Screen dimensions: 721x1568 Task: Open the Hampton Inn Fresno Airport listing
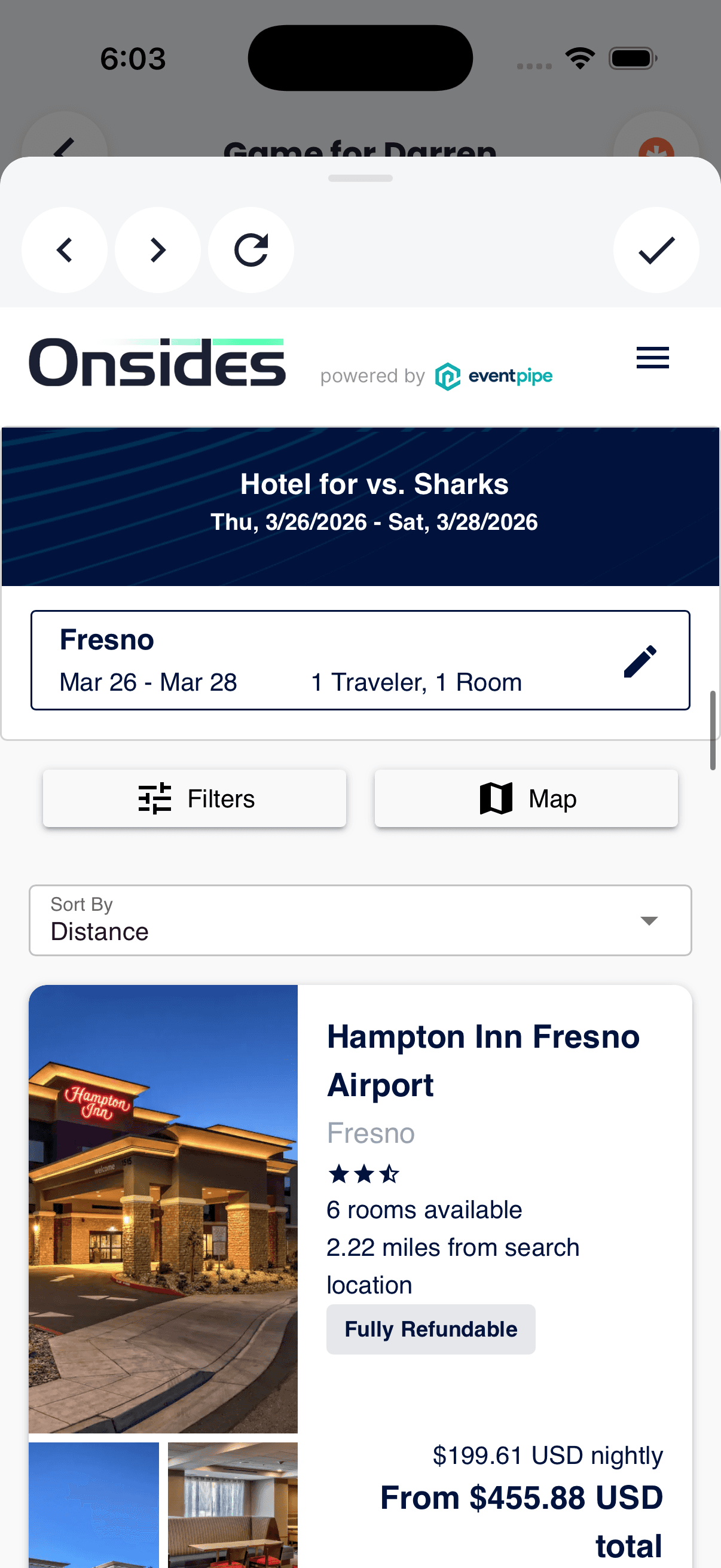click(483, 1060)
